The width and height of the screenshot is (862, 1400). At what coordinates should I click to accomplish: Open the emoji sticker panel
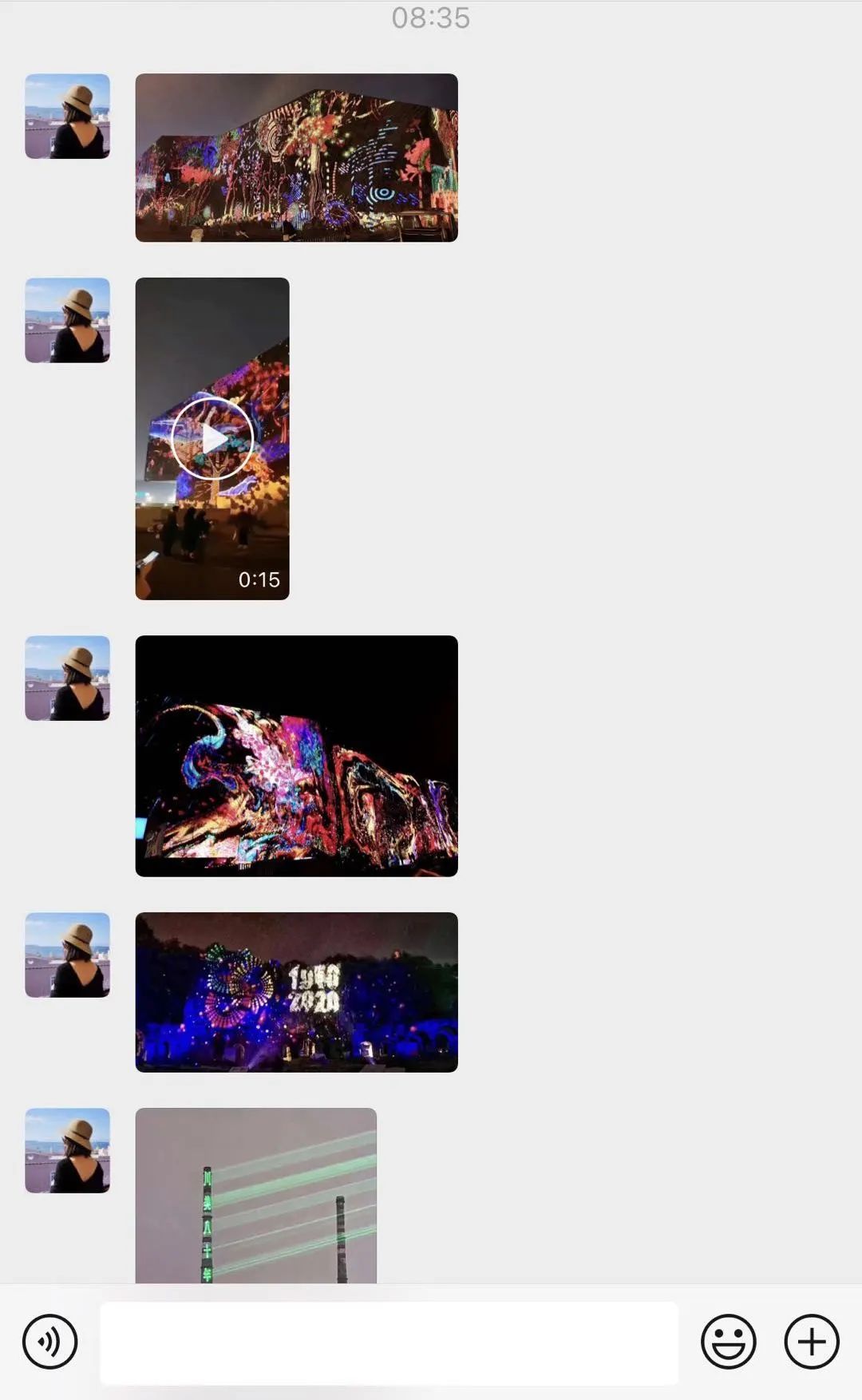pyautogui.click(x=728, y=1342)
